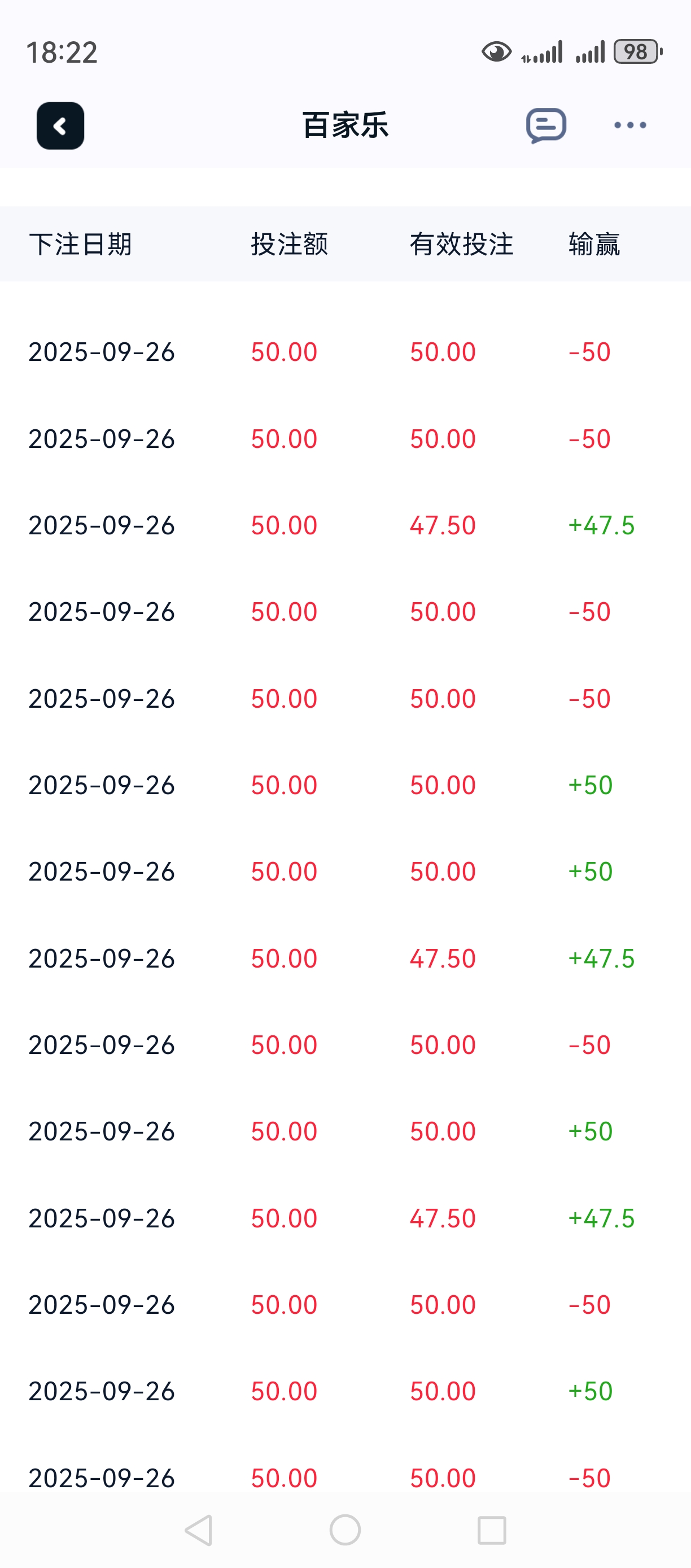
Task: Open the chat support icon
Action: 545,125
